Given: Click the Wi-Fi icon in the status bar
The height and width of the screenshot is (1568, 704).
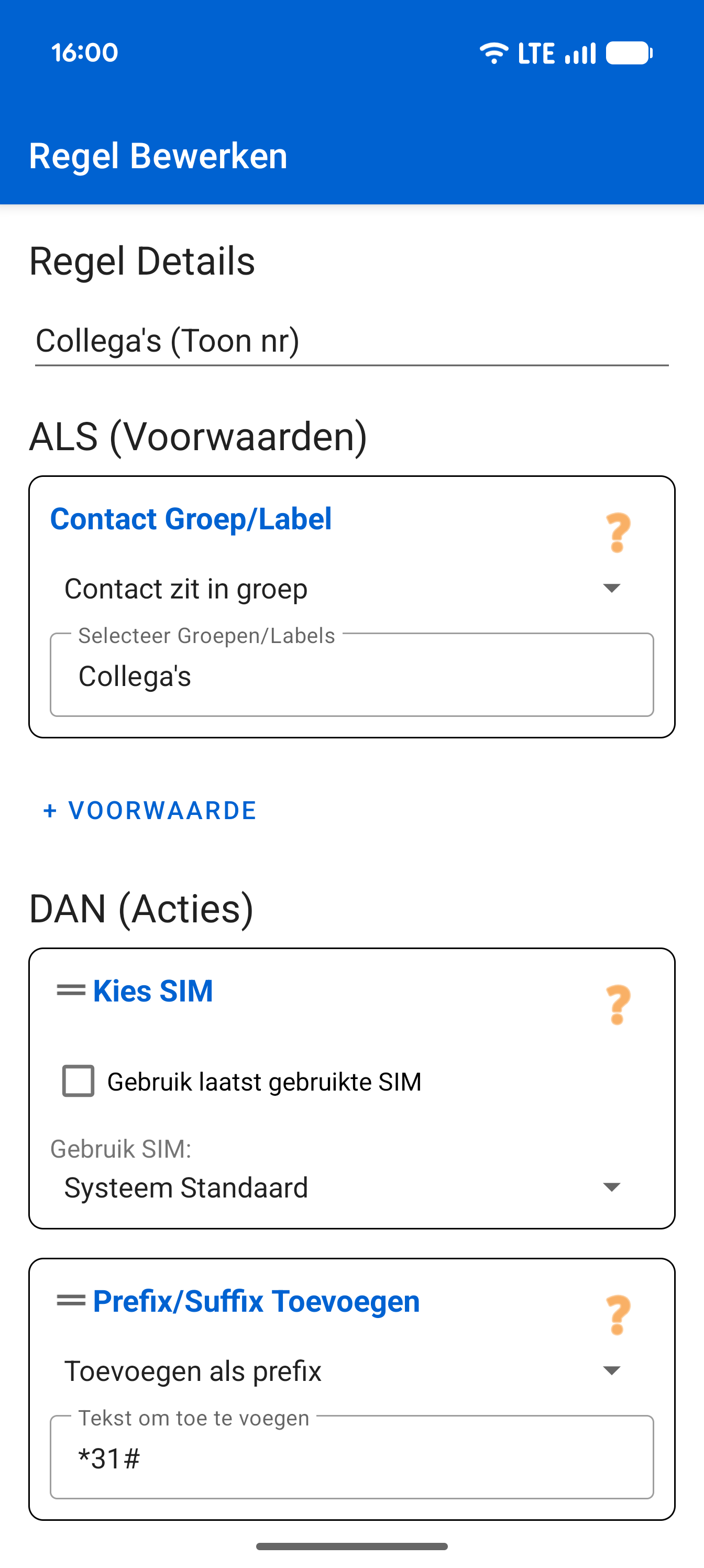Looking at the screenshot, I should [494, 52].
